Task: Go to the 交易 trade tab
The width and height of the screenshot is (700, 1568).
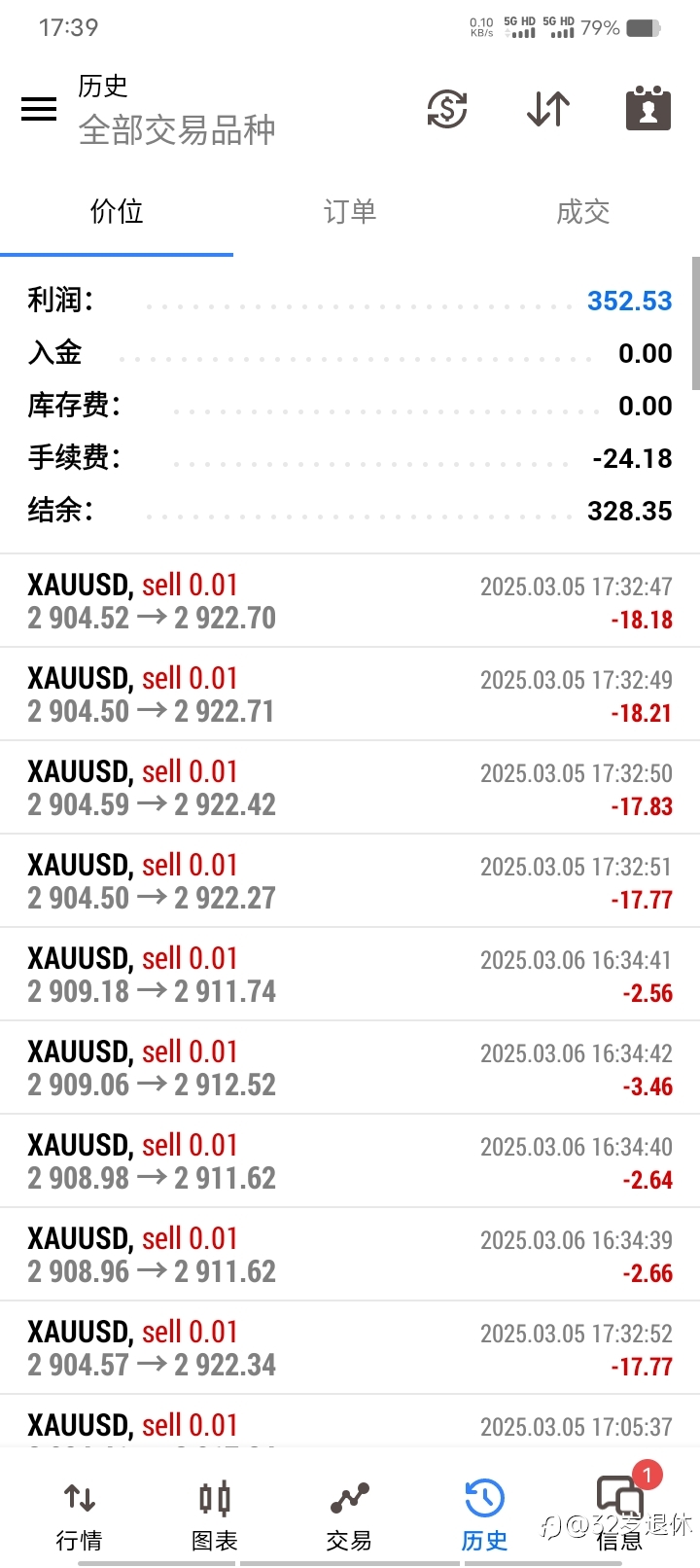Action: point(349,1515)
